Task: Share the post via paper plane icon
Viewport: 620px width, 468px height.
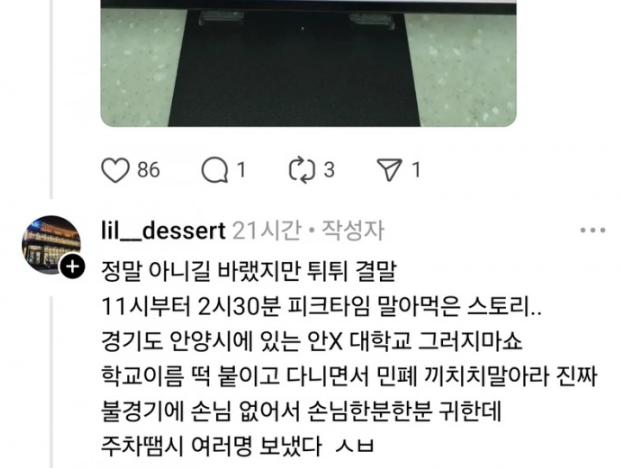Action: click(x=391, y=170)
